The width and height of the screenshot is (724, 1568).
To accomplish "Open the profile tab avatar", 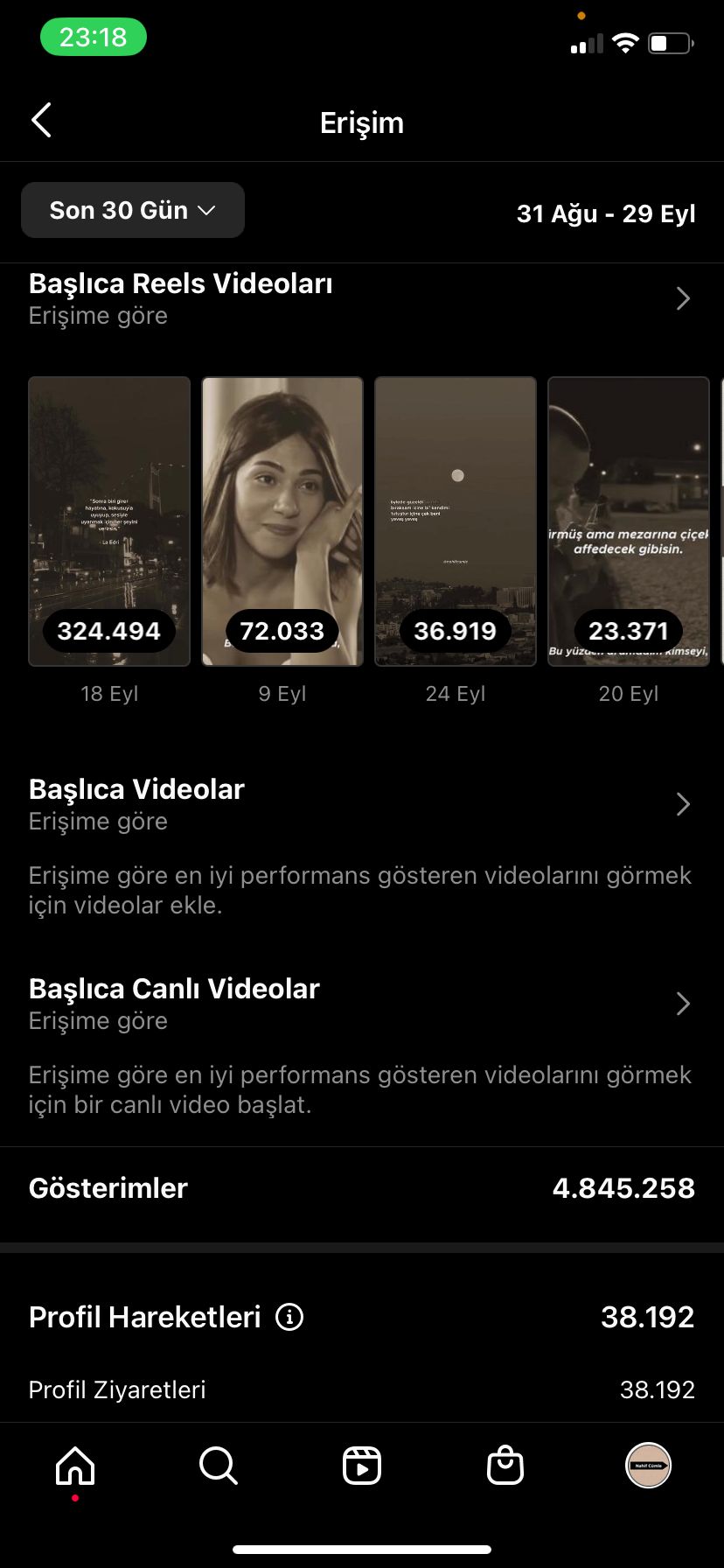I will click(649, 1465).
